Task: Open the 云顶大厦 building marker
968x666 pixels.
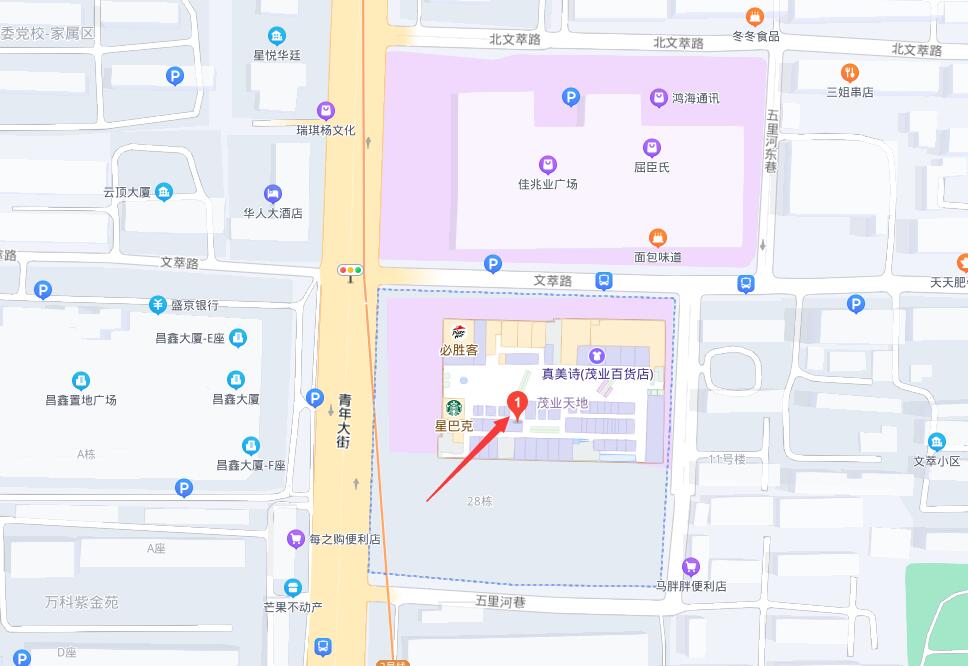Action: pyautogui.click(x=164, y=192)
